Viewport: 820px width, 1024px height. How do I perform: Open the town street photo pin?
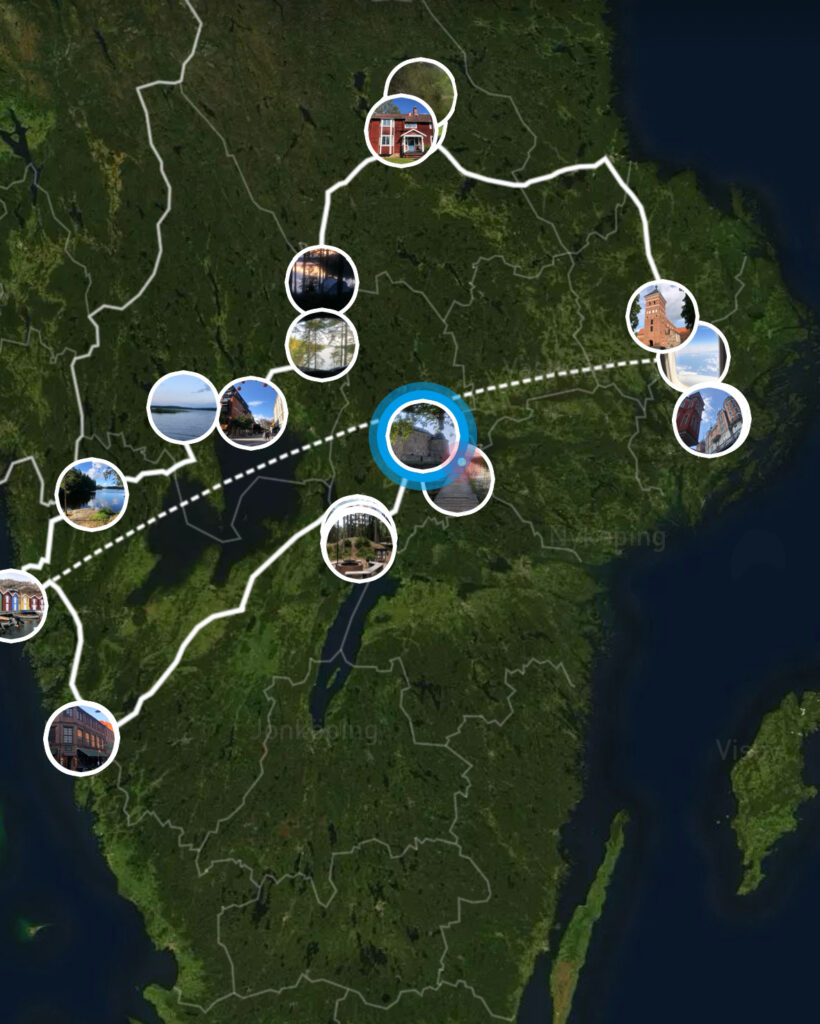(252, 412)
